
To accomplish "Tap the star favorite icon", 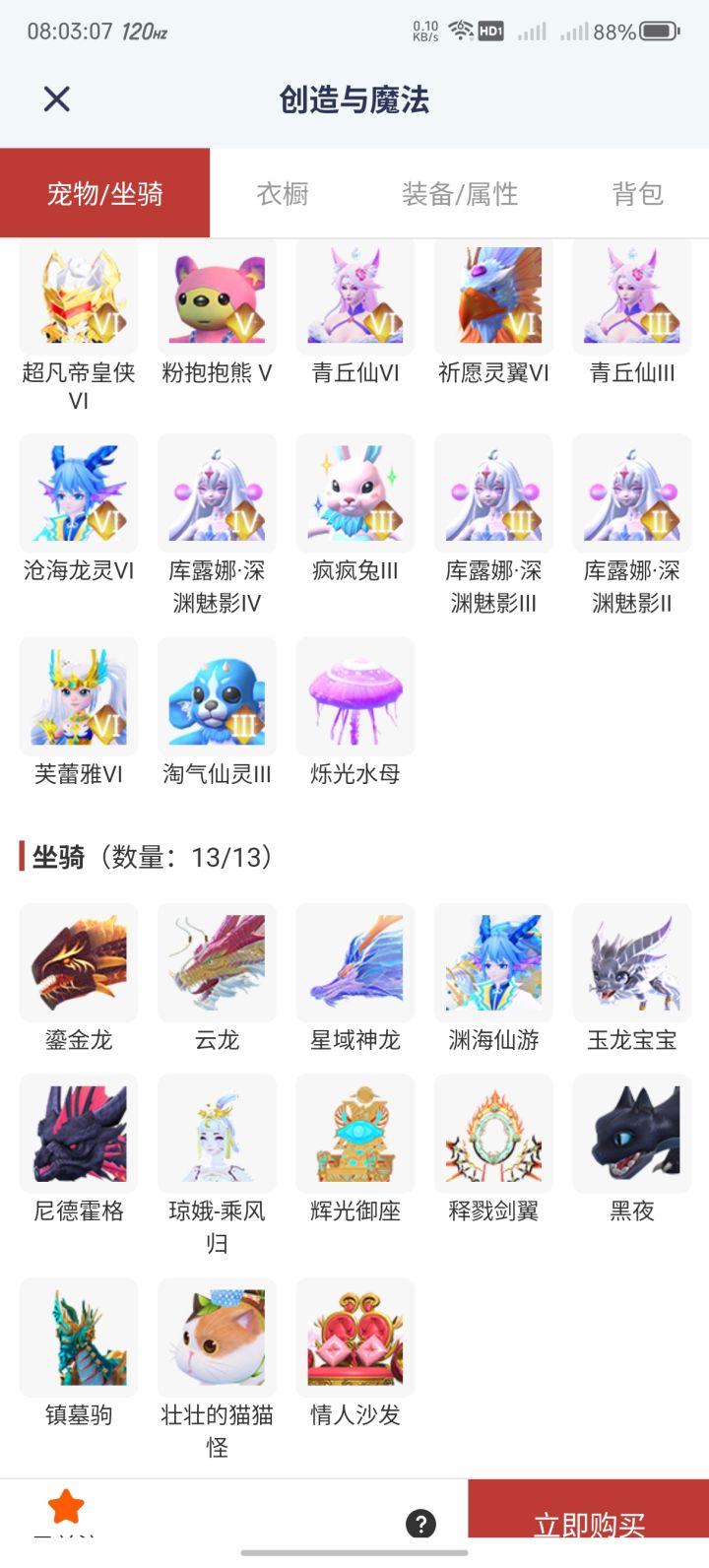I will pos(66,1506).
